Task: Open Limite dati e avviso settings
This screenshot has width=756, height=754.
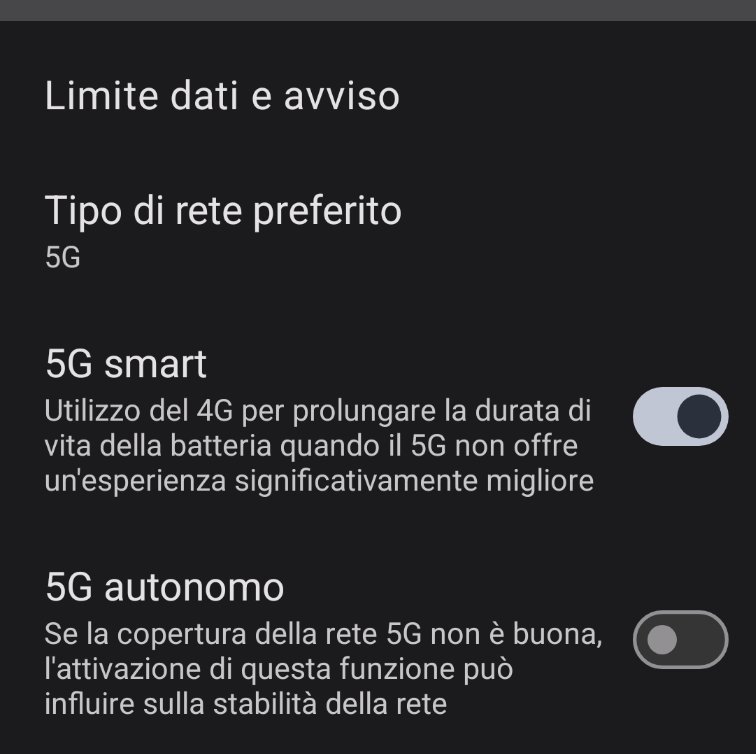Action: (222, 96)
